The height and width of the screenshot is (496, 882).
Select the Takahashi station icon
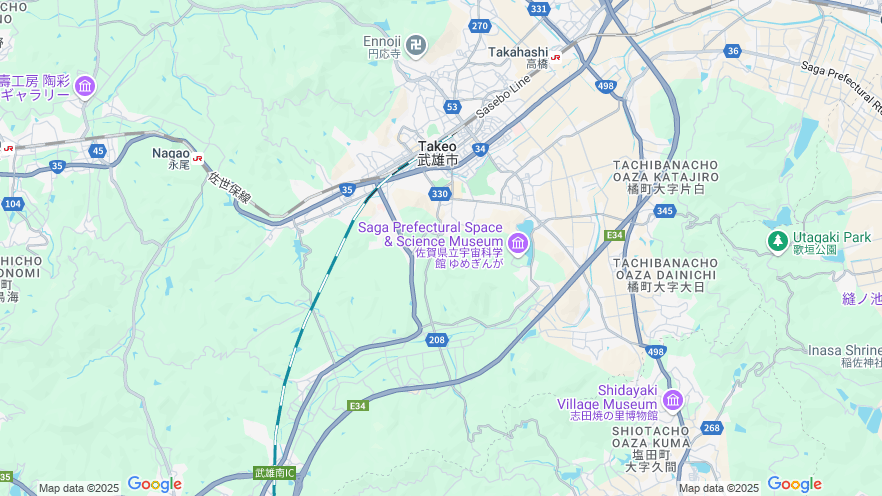555,57
